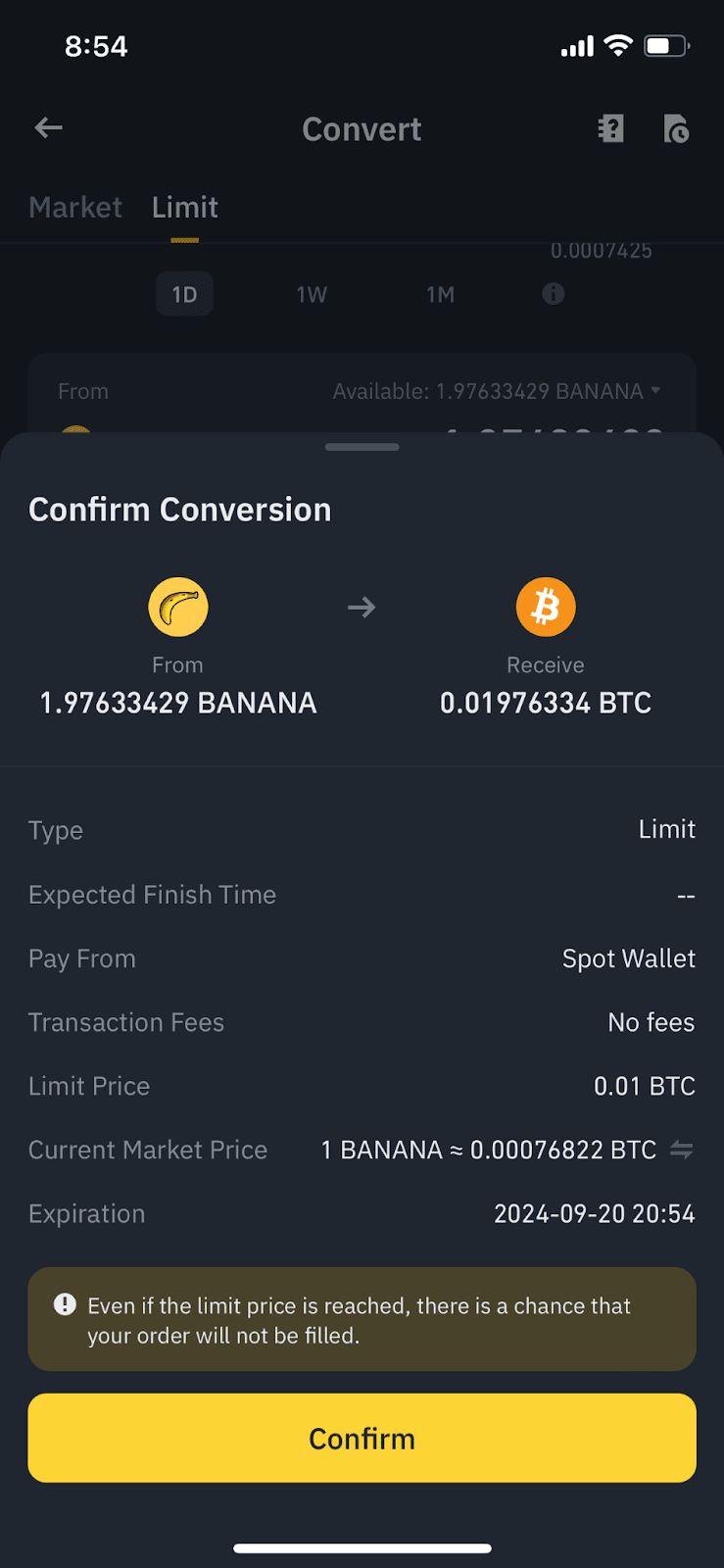
Task: Choose the 1D expiration option
Action: tap(184, 294)
